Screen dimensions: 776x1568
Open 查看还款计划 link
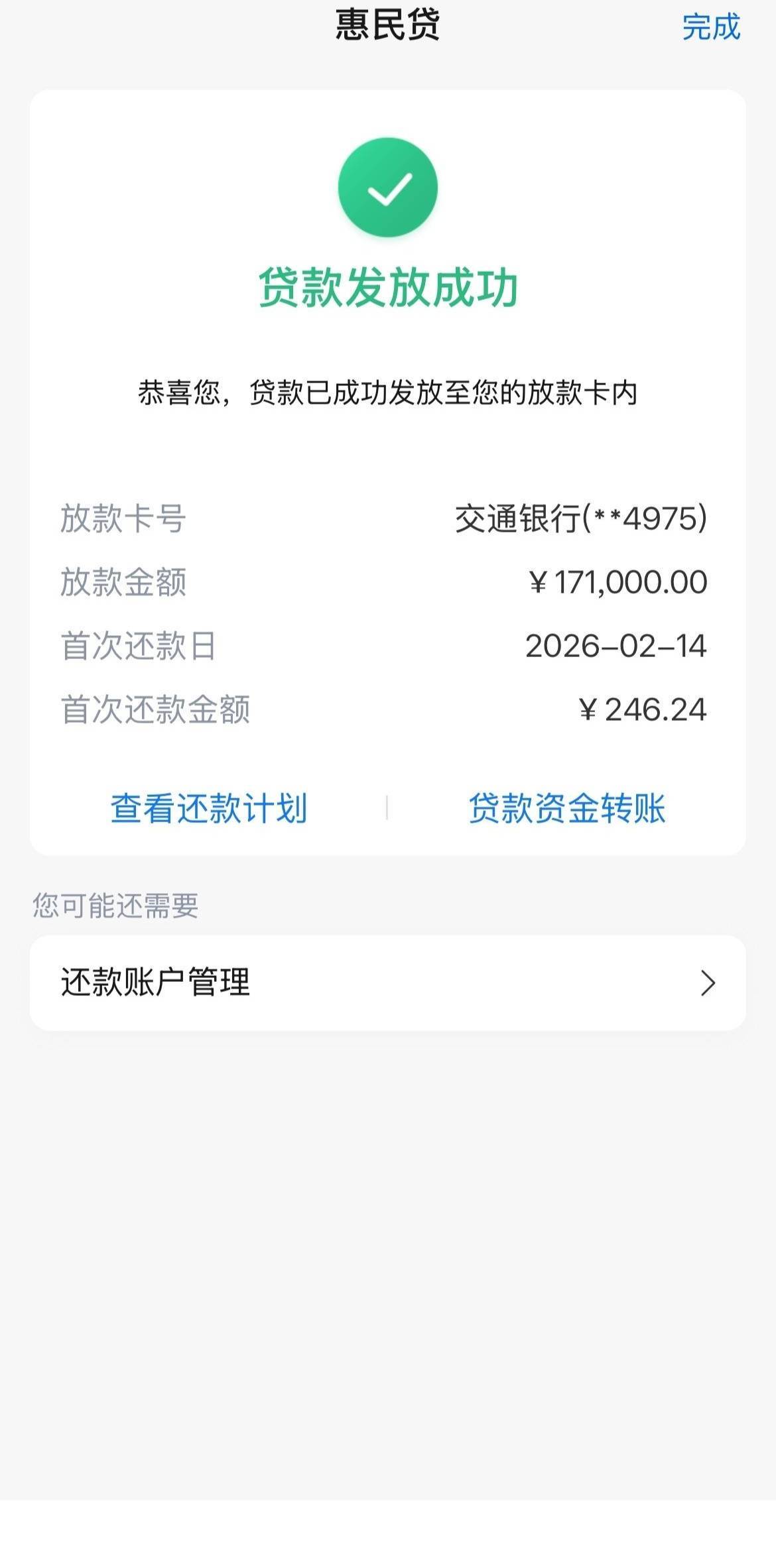[208, 808]
